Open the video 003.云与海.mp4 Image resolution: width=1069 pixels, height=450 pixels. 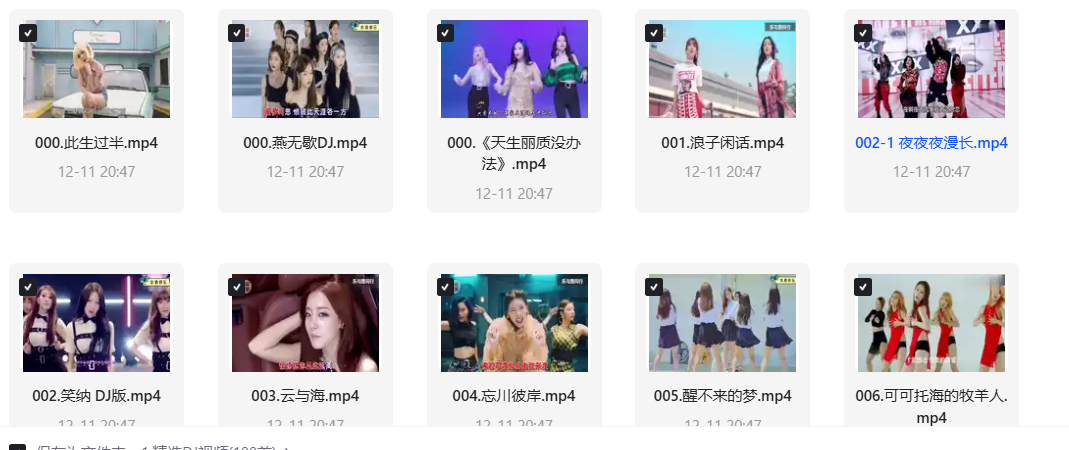pos(305,323)
